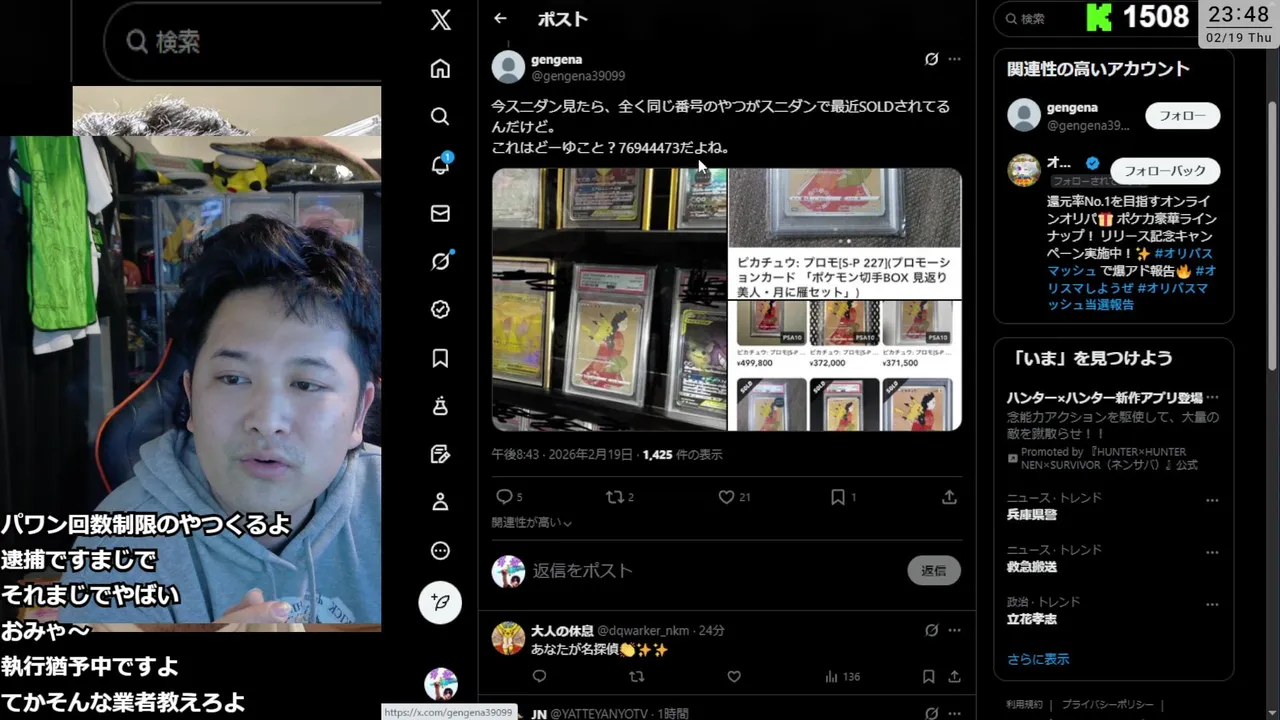
Task: Share gengena's post
Action: coord(949,497)
